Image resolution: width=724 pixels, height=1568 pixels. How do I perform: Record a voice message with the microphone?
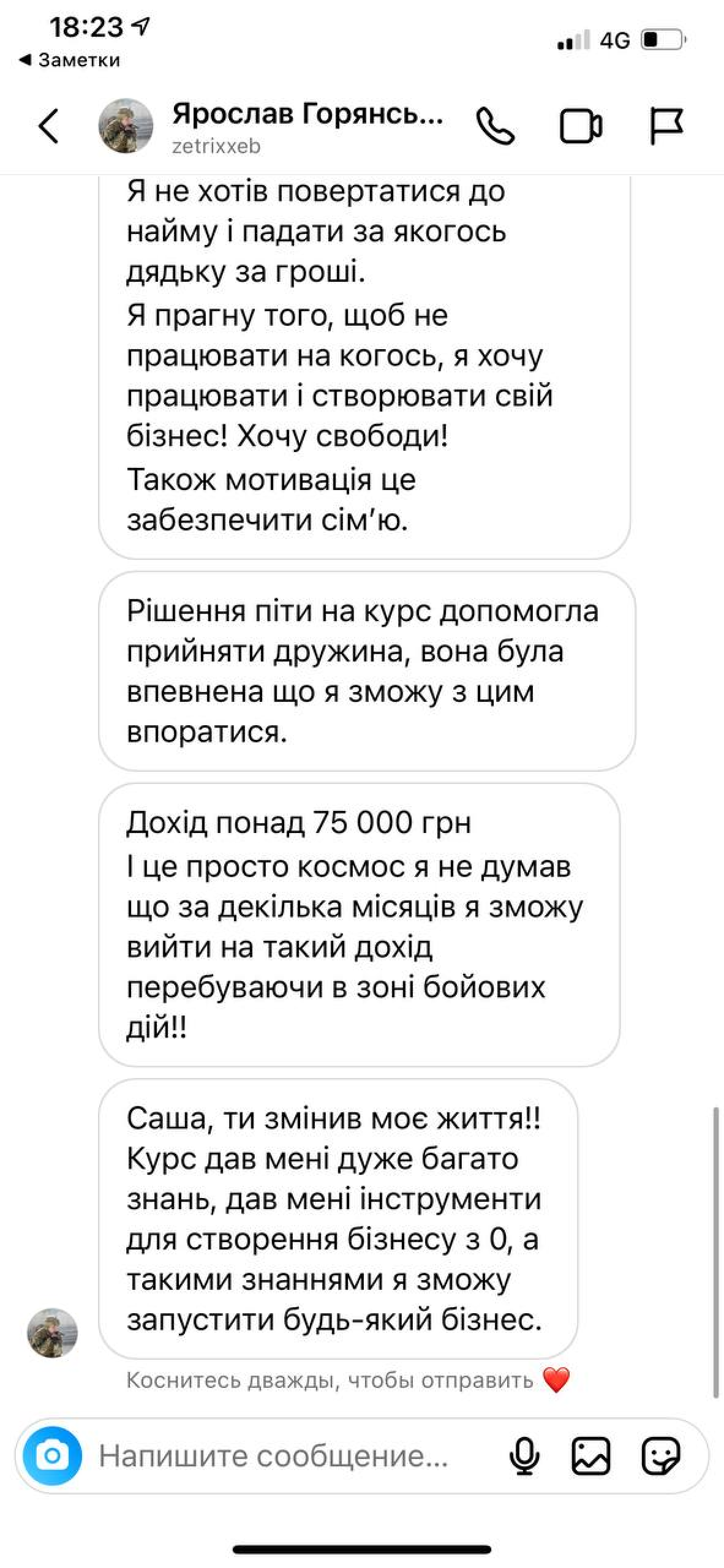pos(524,1456)
